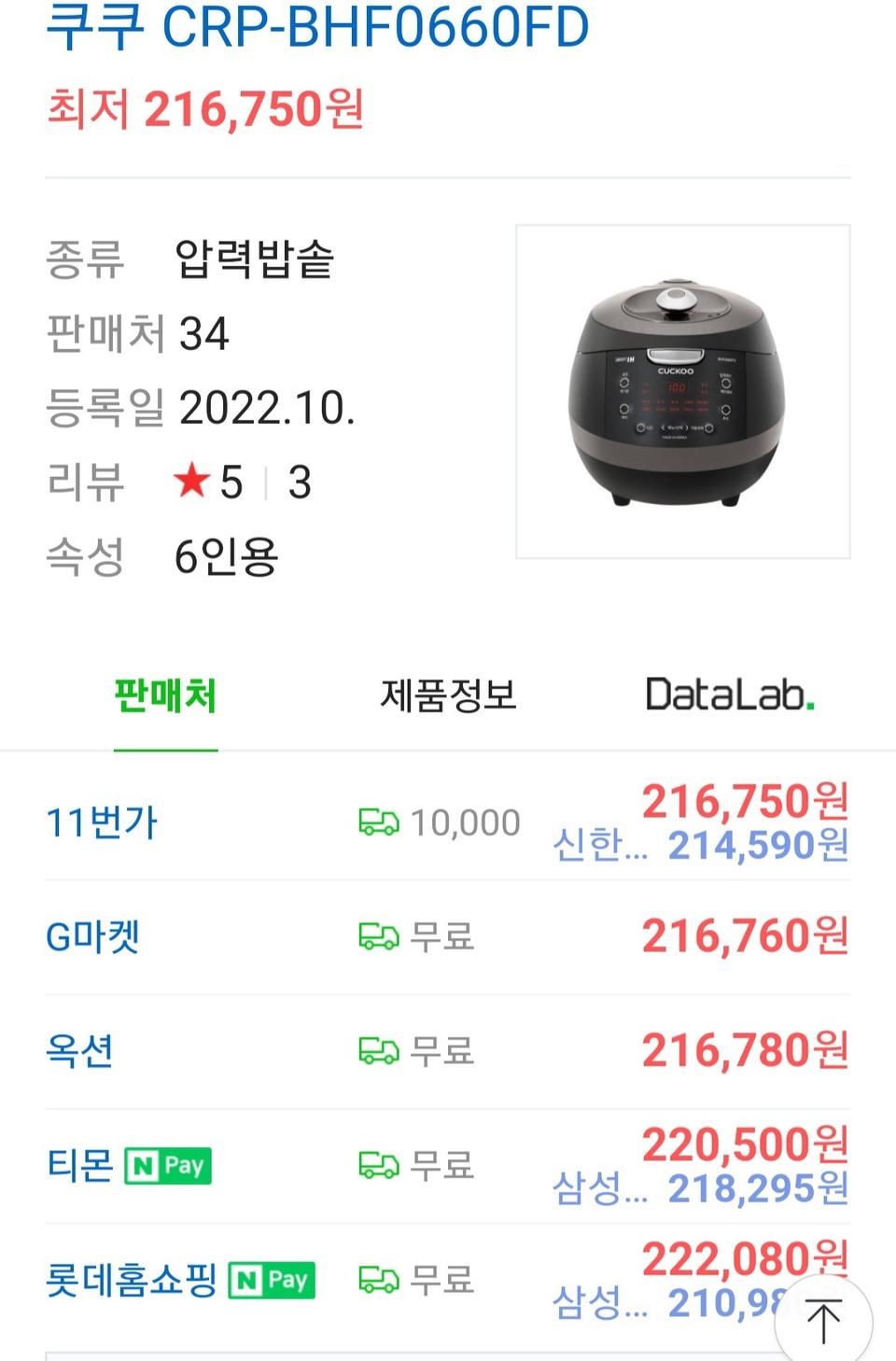Click the red star icon in the 리뷰 row
Screen dimensions: 896x1361
193,479
